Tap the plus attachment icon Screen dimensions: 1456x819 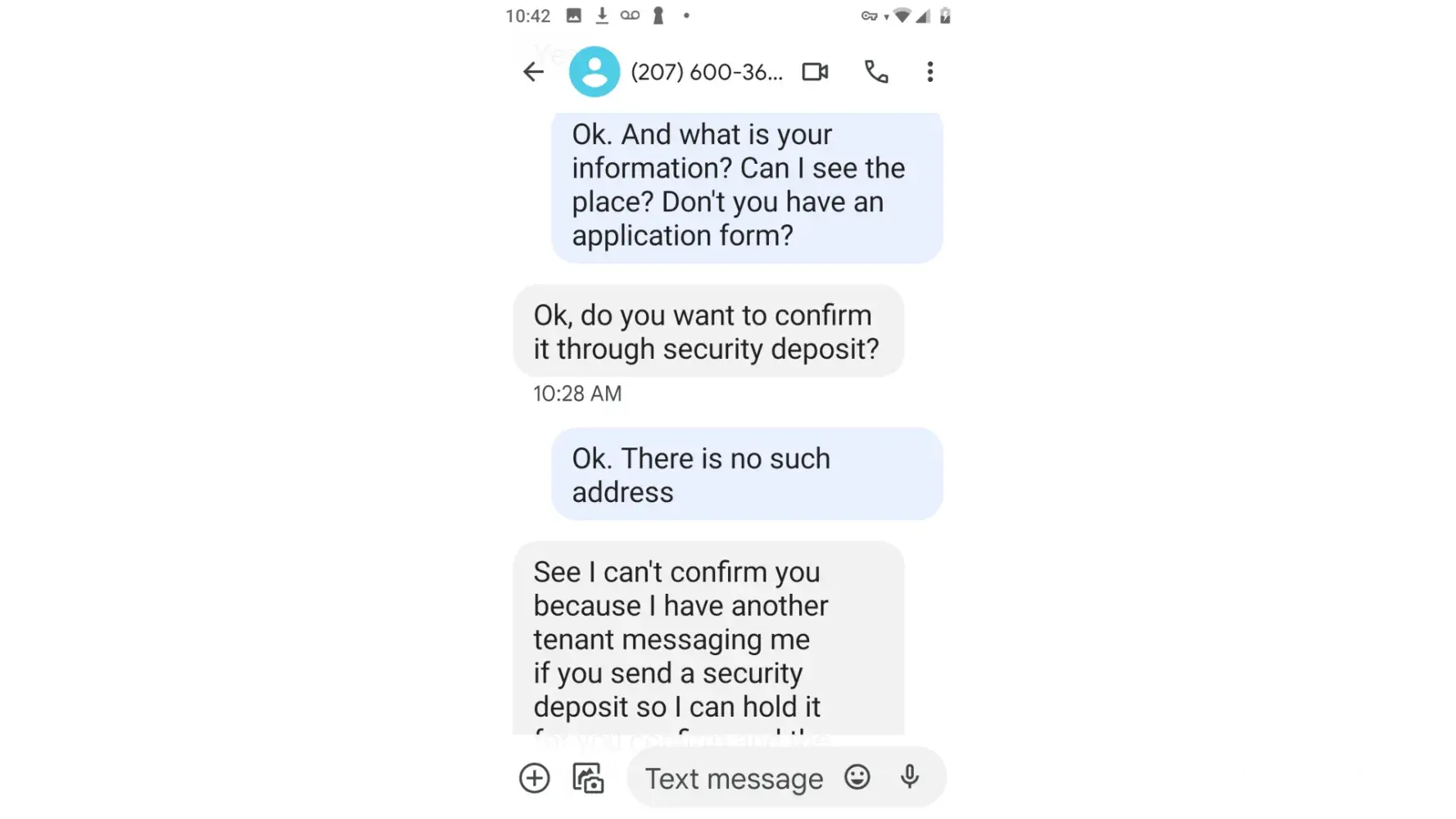(x=535, y=777)
